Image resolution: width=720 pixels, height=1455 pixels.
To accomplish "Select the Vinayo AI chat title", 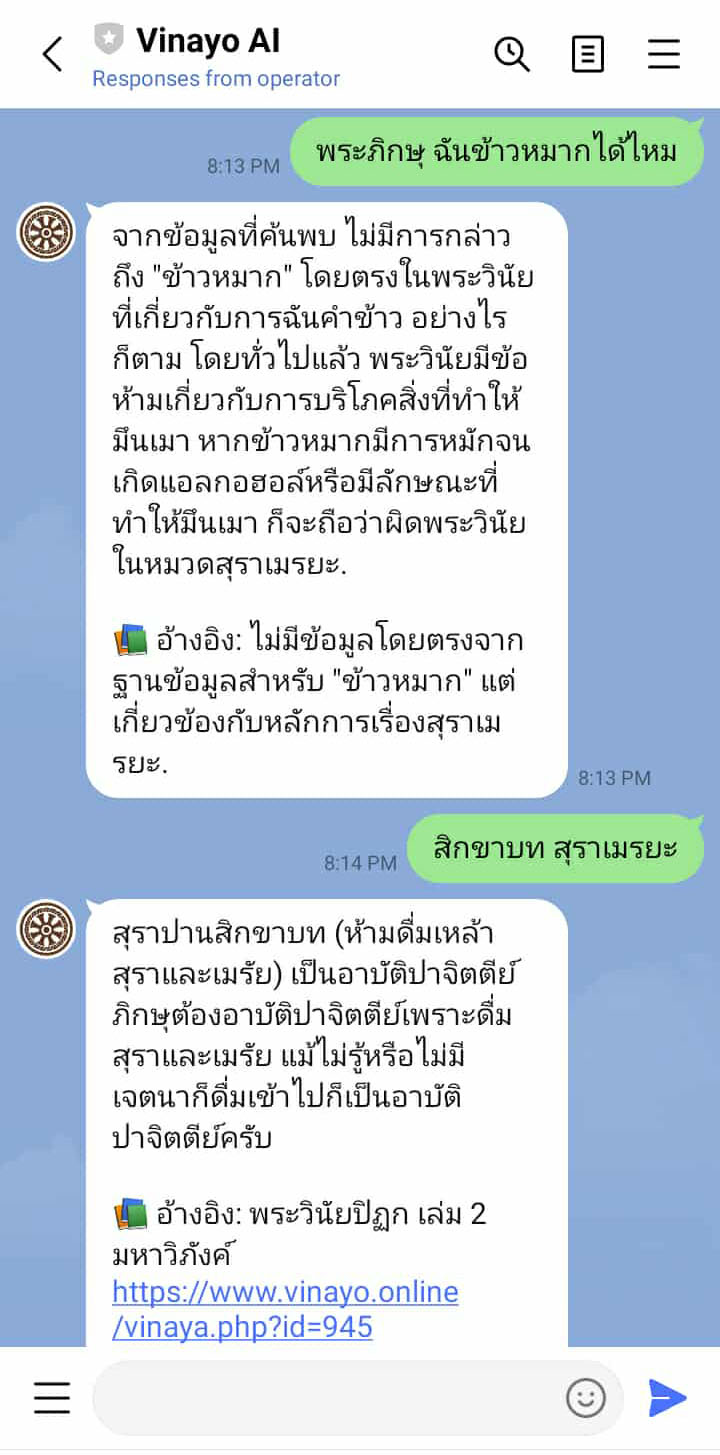I will [214, 40].
